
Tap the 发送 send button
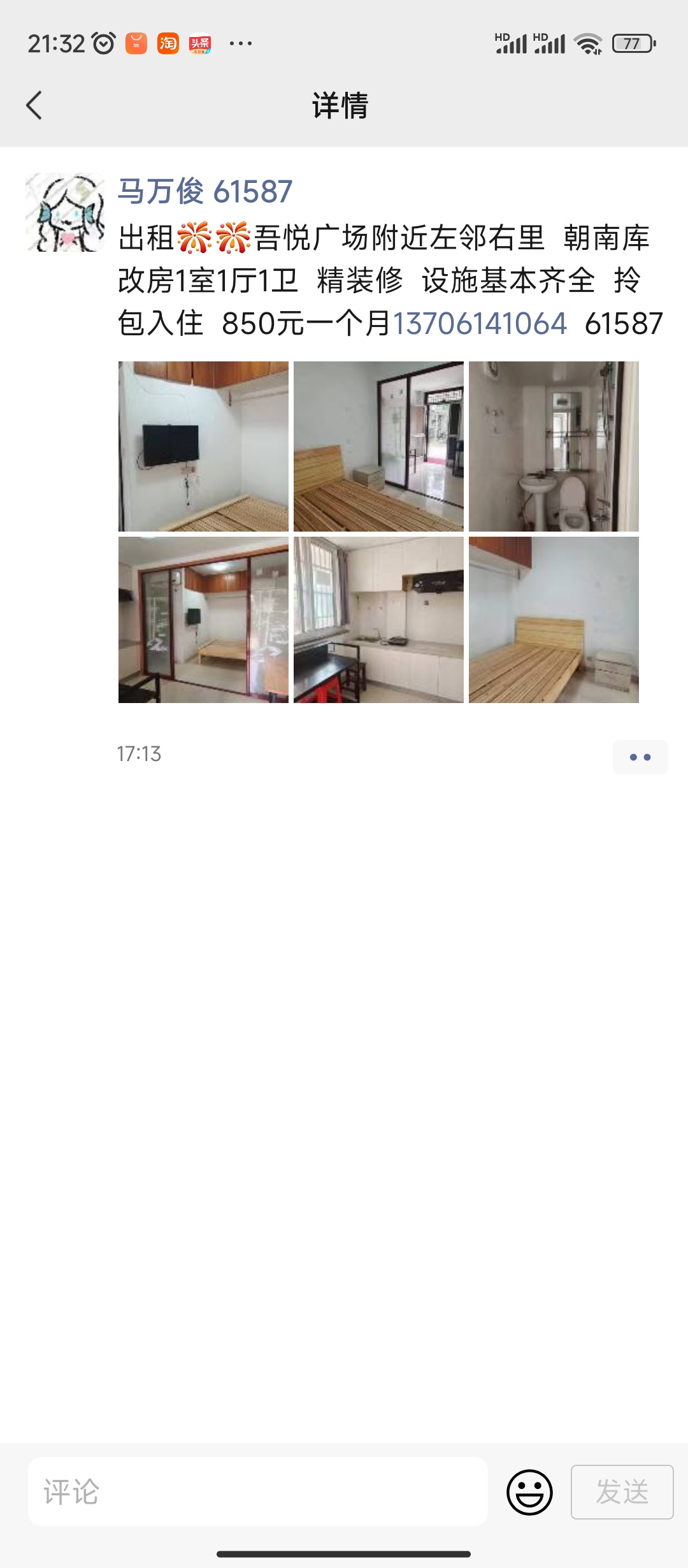(x=622, y=1492)
